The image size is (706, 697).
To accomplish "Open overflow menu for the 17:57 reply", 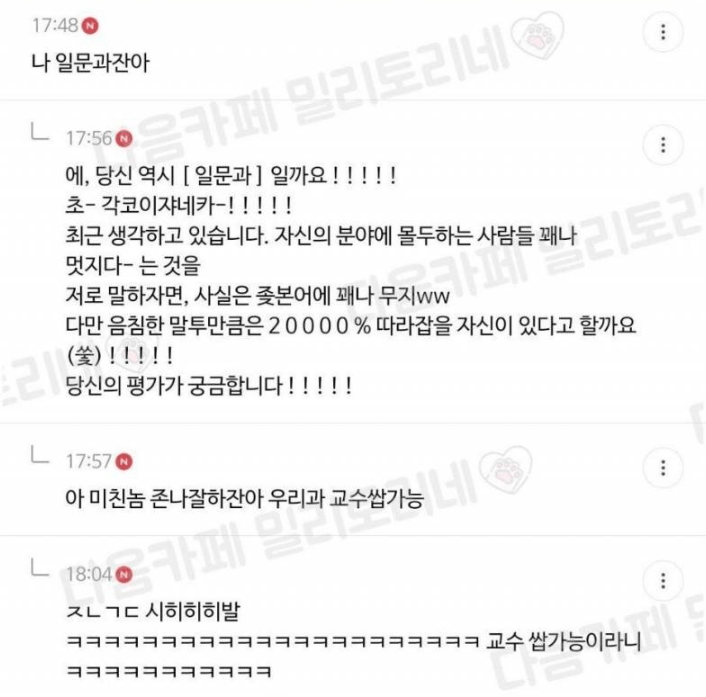I will click(x=662, y=468).
